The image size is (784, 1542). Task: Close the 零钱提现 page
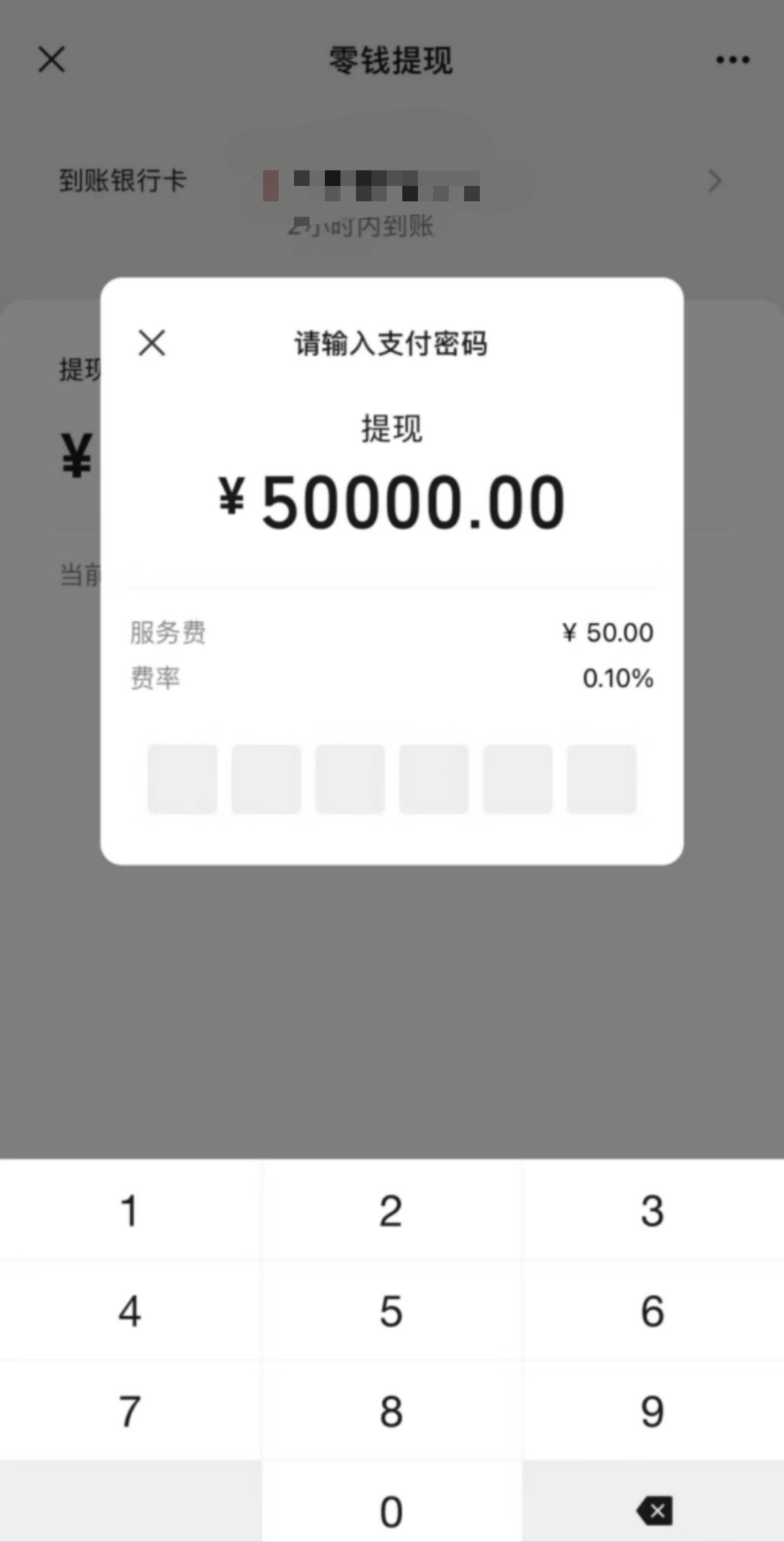(51, 59)
